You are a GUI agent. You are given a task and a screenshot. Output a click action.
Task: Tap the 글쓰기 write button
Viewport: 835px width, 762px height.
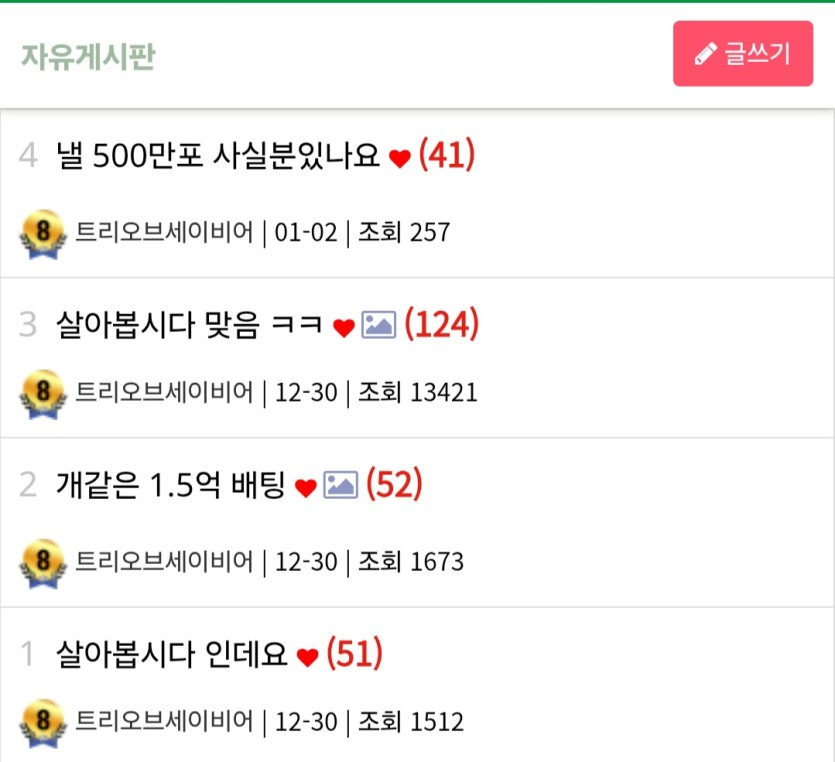(743, 54)
